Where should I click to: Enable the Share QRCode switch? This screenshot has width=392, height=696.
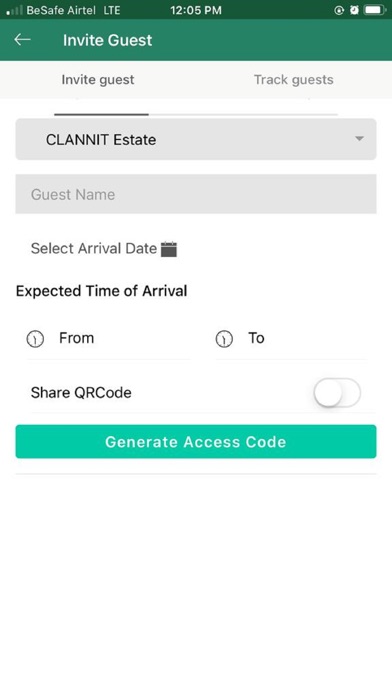click(337, 393)
